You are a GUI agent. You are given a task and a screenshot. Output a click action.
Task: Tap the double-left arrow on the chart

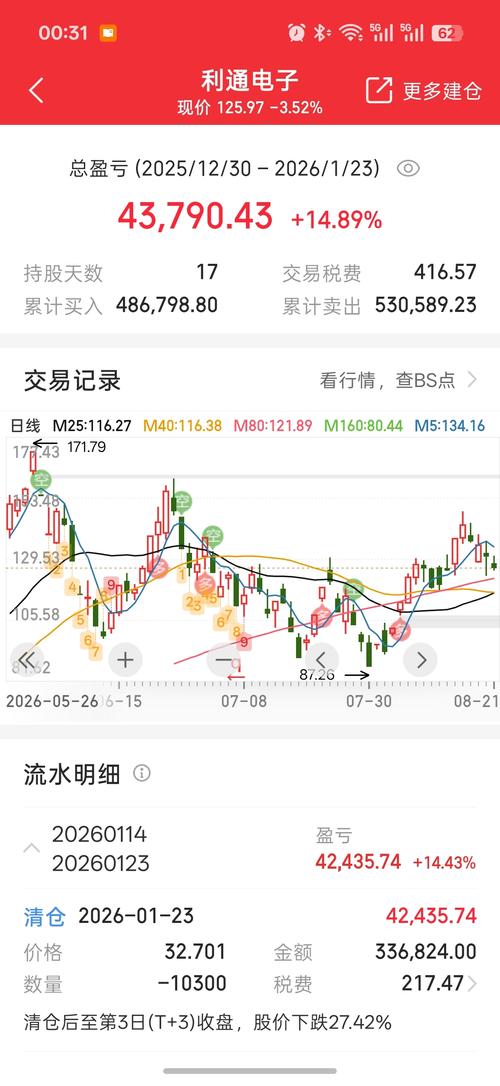click(x=28, y=659)
